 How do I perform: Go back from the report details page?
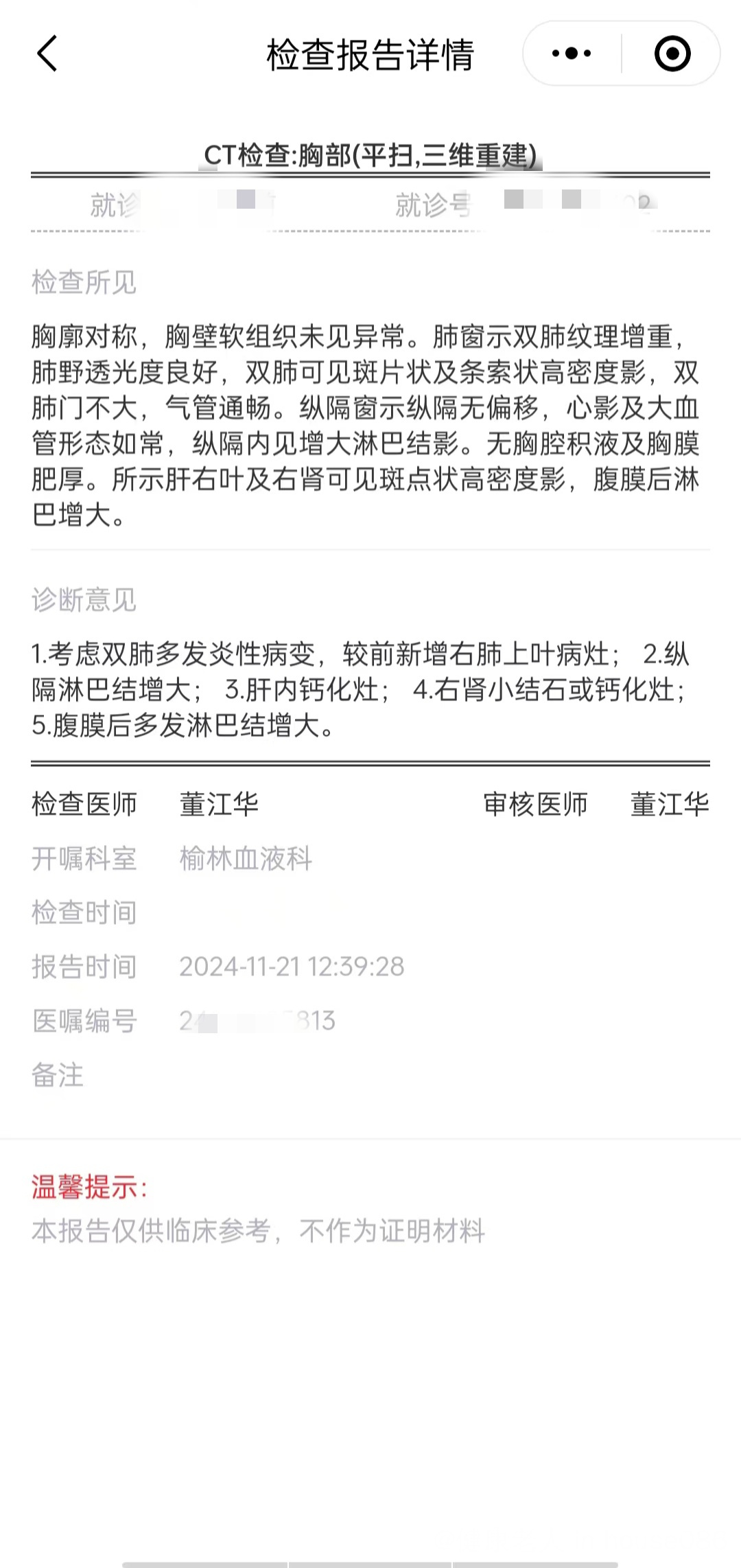pos(47,54)
